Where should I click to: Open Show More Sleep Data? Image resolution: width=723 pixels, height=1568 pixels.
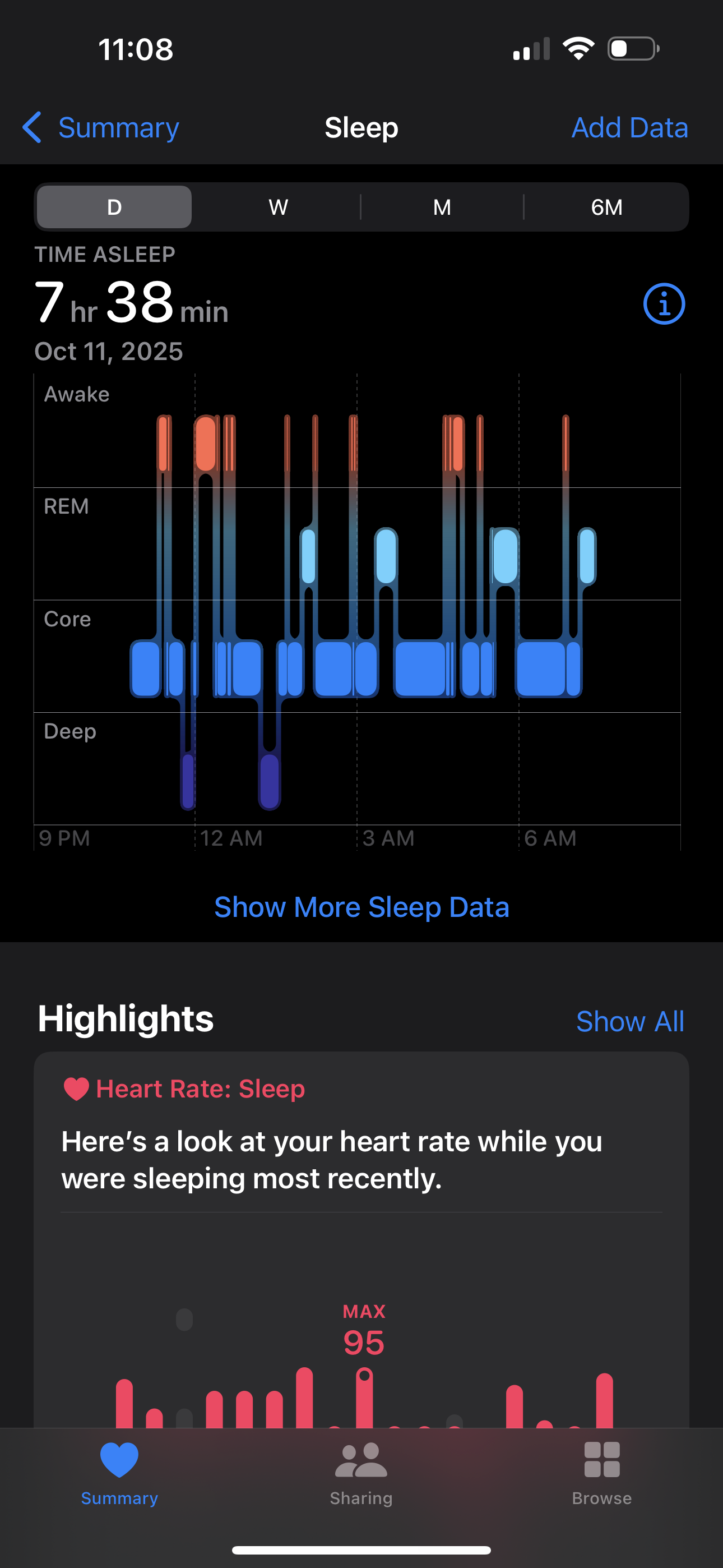pos(361,906)
